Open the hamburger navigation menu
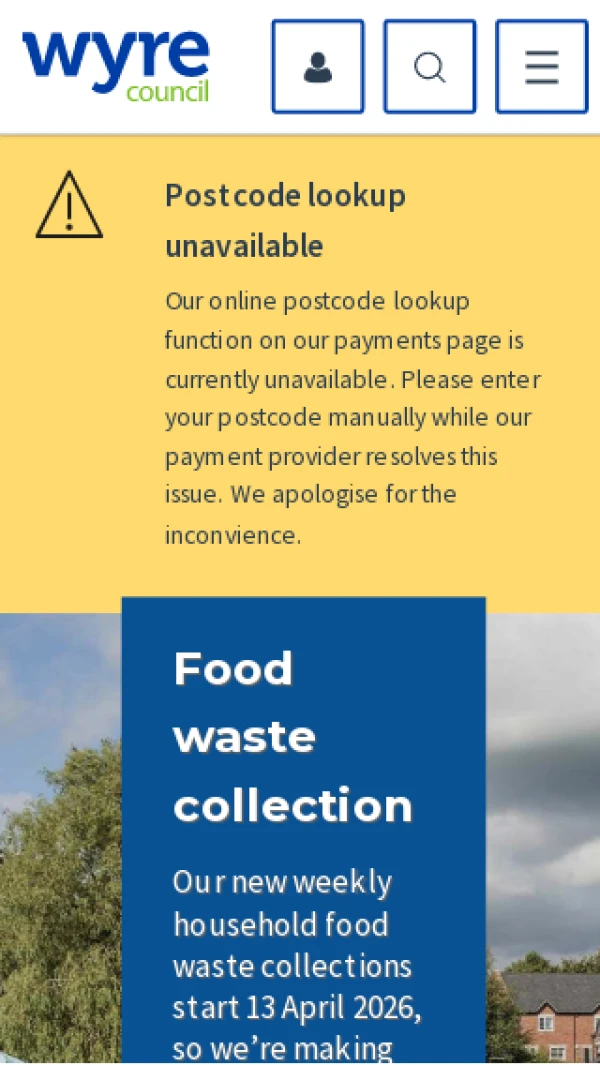600x1065 pixels. click(541, 67)
